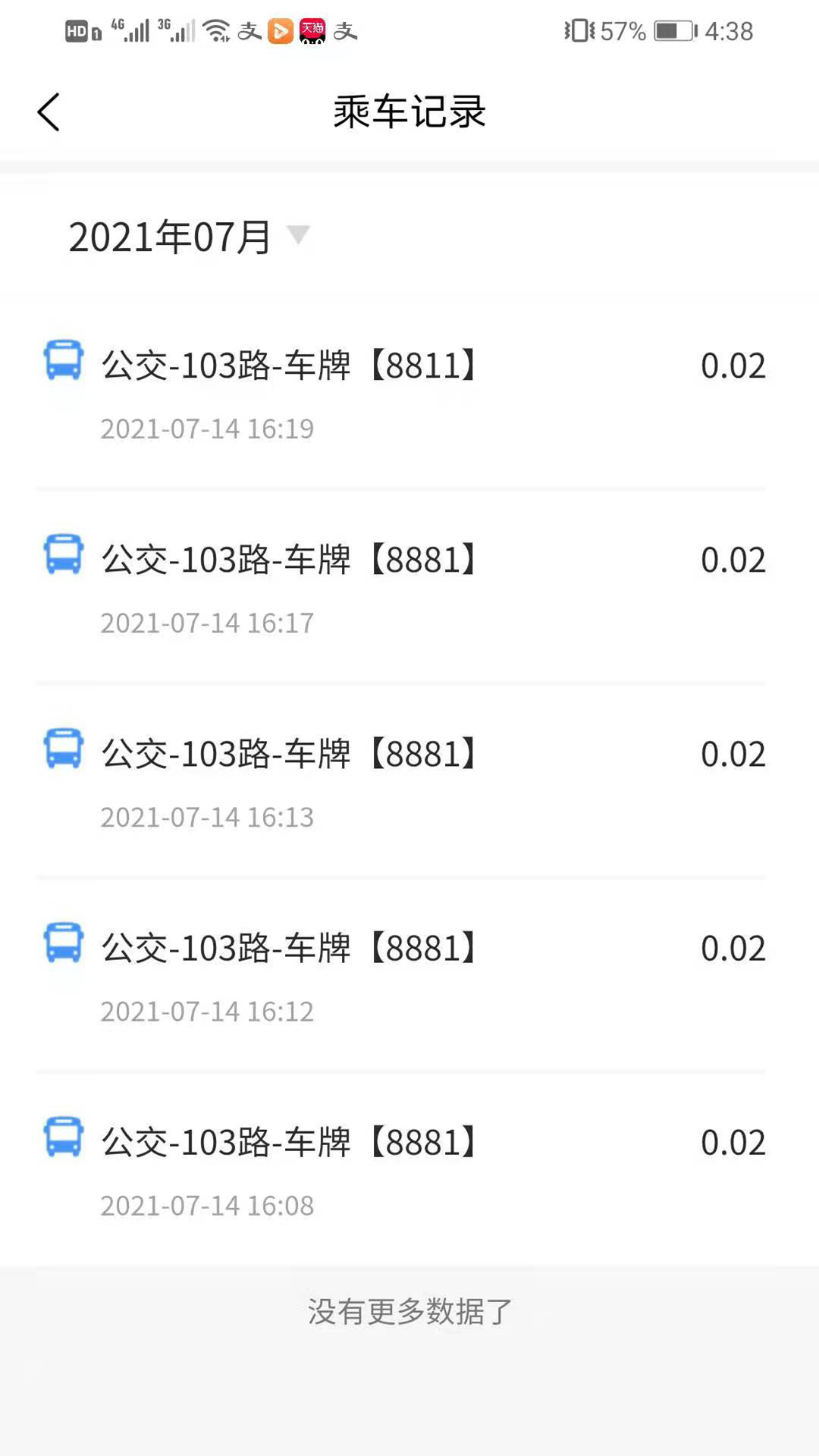
Task: Tap the dropdown triangle next to the month
Action: tap(300, 237)
